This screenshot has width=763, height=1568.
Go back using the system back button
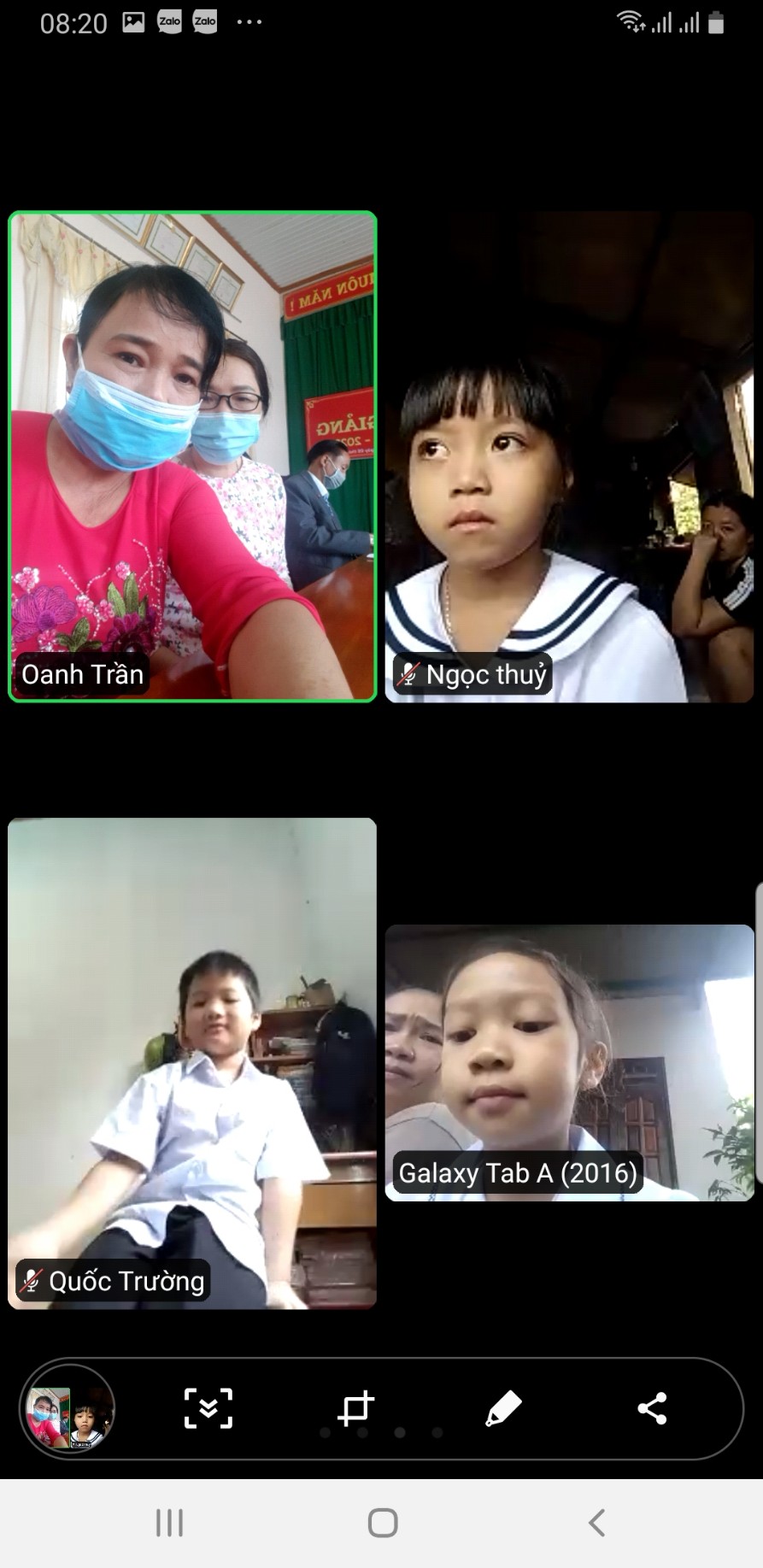(597, 1522)
